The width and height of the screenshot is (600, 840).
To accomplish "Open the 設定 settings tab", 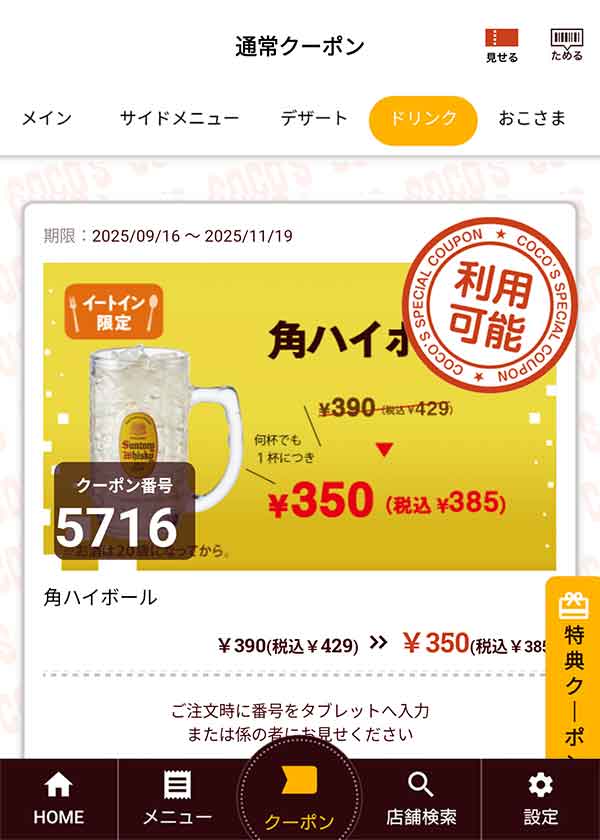I will [x=540, y=799].
